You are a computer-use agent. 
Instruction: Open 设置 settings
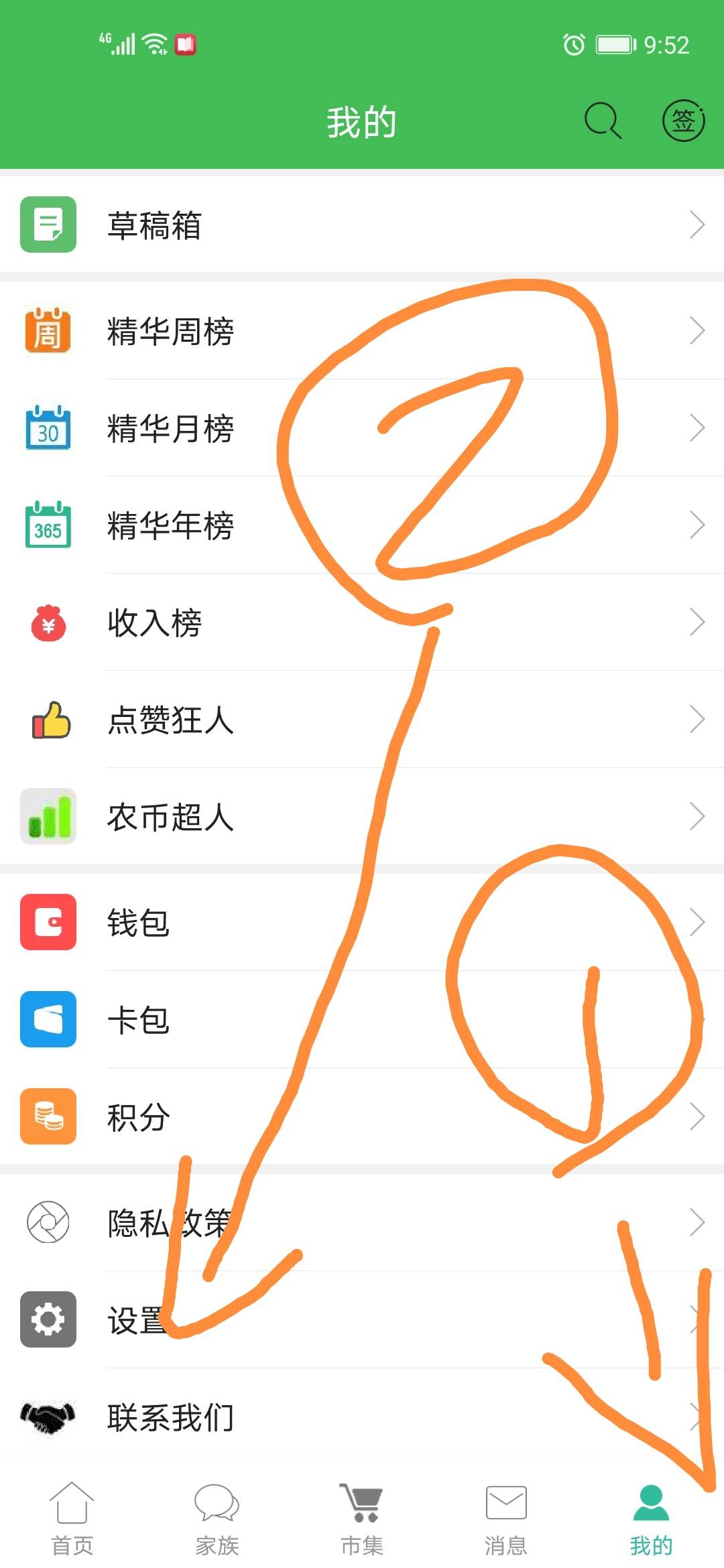tap(362, 1319)
